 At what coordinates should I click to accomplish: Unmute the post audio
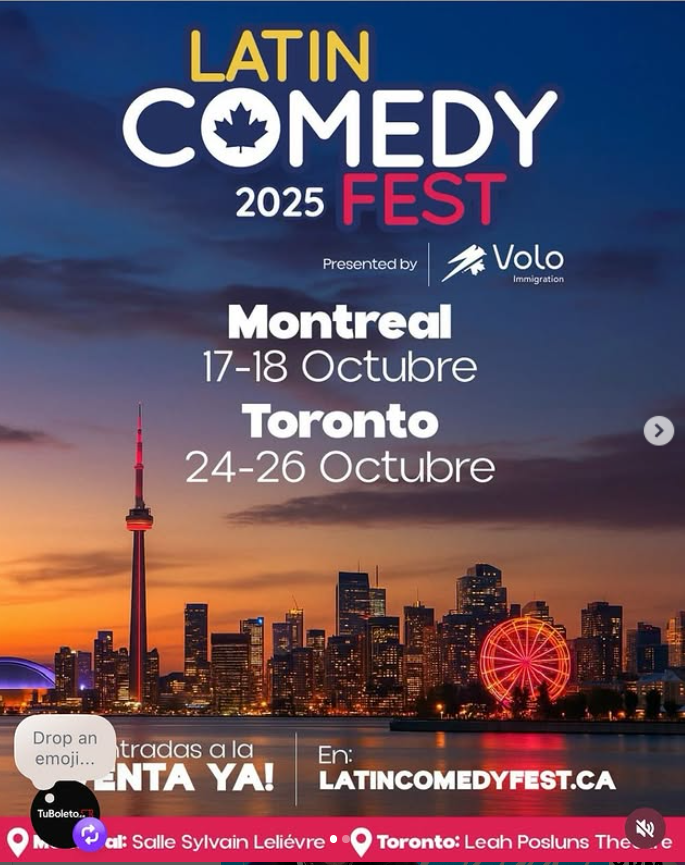pyautogui.click(x=645, y=828)
